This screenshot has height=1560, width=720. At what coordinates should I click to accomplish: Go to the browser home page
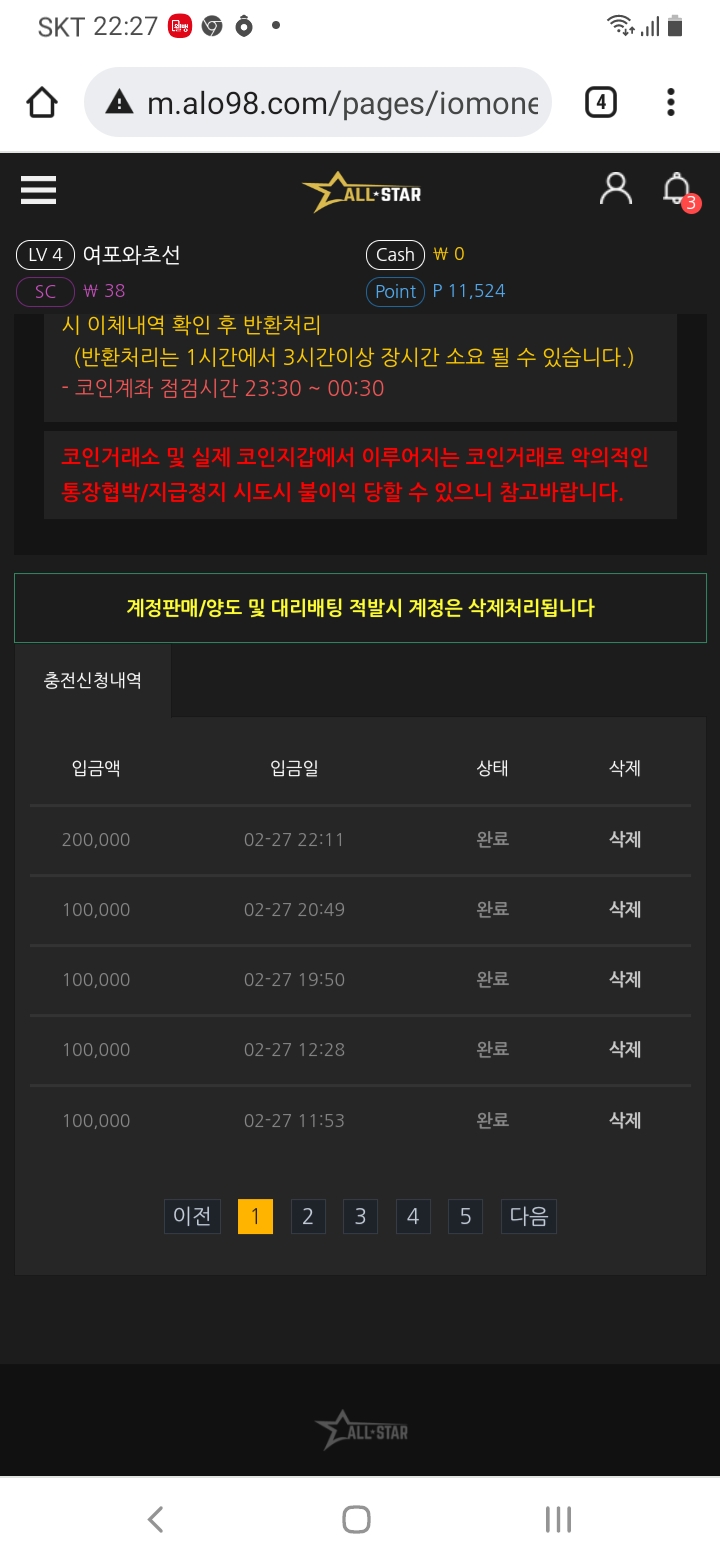pos(42,102)
